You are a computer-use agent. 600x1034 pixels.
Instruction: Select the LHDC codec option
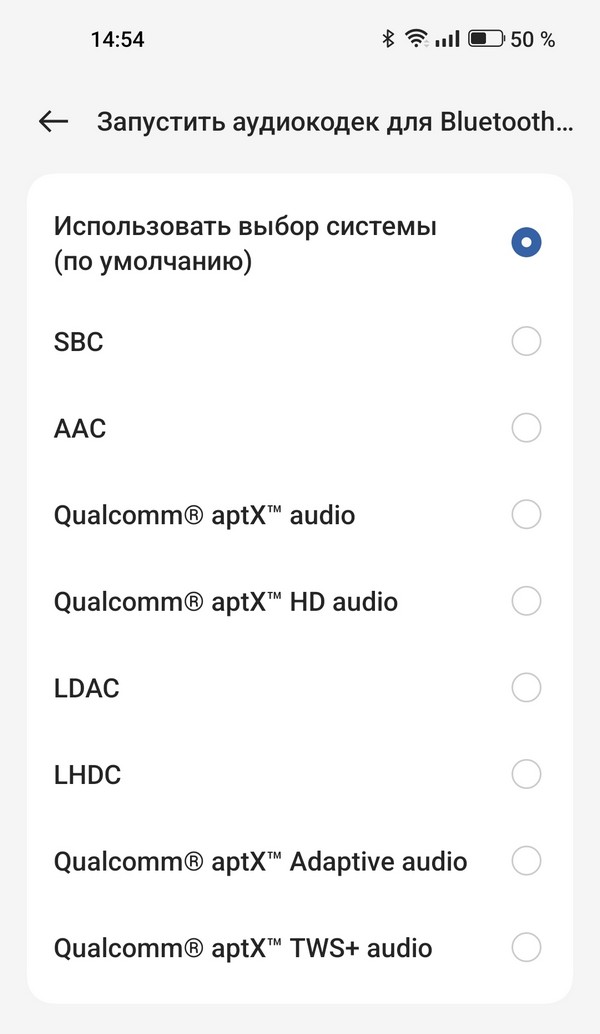point(525,774)
